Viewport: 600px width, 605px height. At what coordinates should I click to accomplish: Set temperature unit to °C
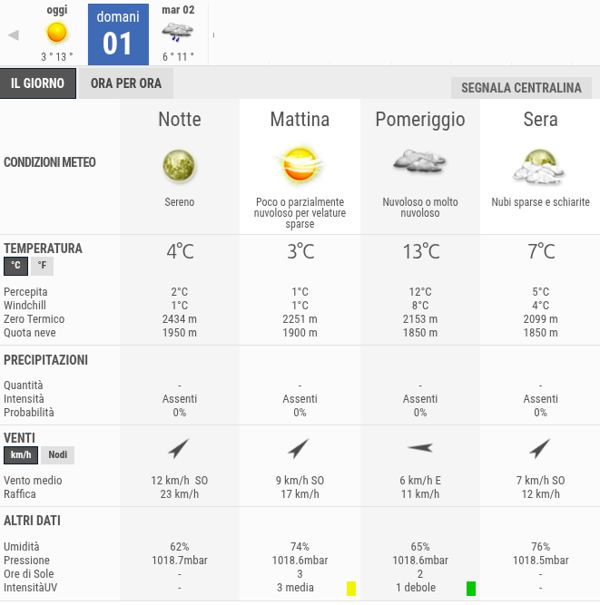coord(15,266)
